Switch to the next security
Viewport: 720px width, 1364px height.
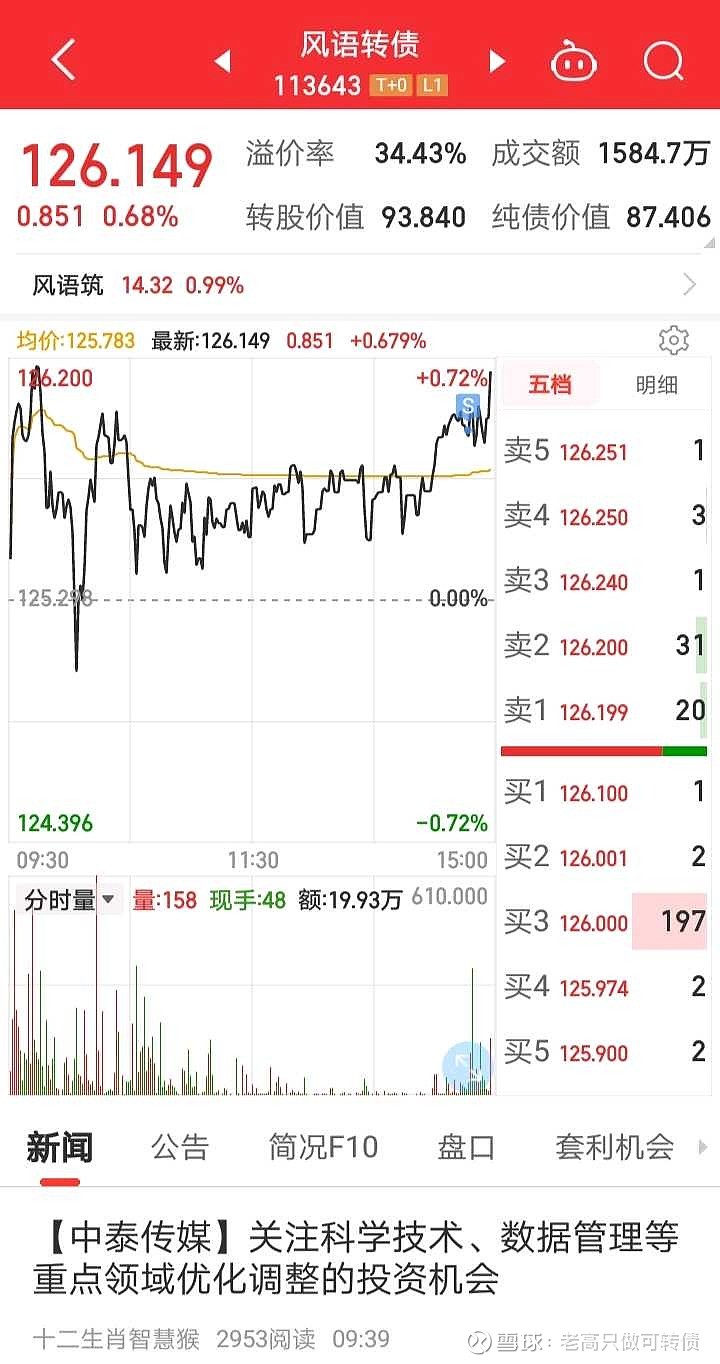click(x=497, y=61)
